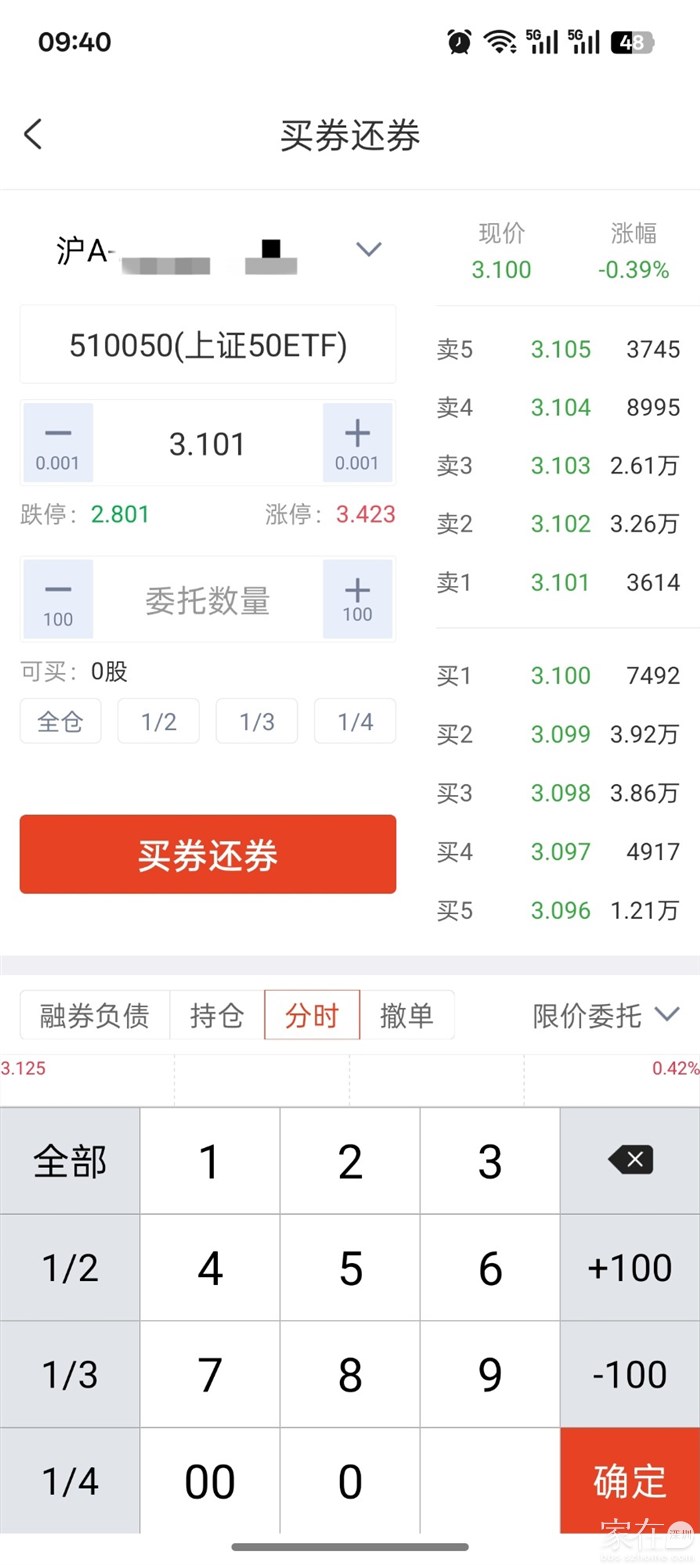This screenshot has height=1565, width=700.
Task: Open the 限价委托 order type dropdown
Action: pos(605,1016)
